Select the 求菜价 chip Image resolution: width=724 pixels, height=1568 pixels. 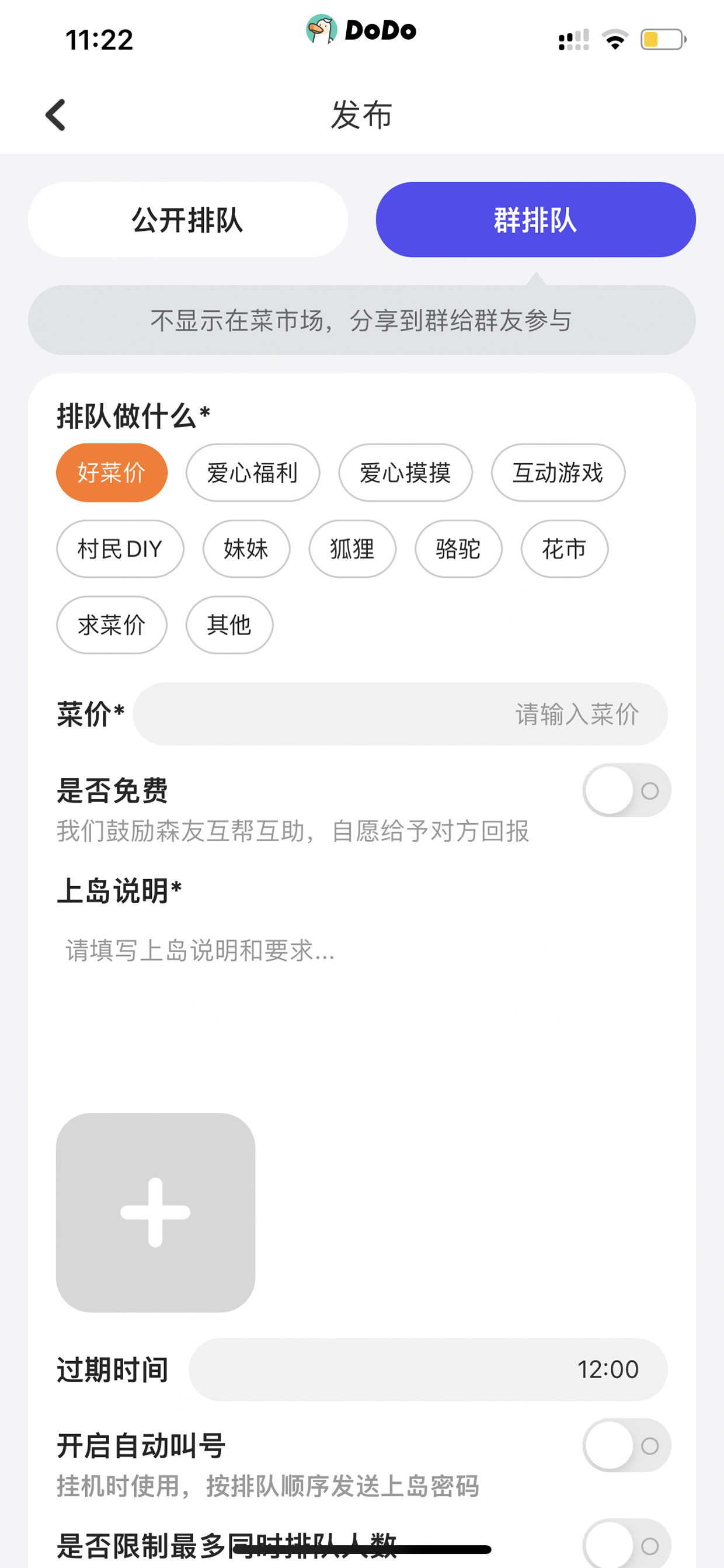click(x=112, y=625)
